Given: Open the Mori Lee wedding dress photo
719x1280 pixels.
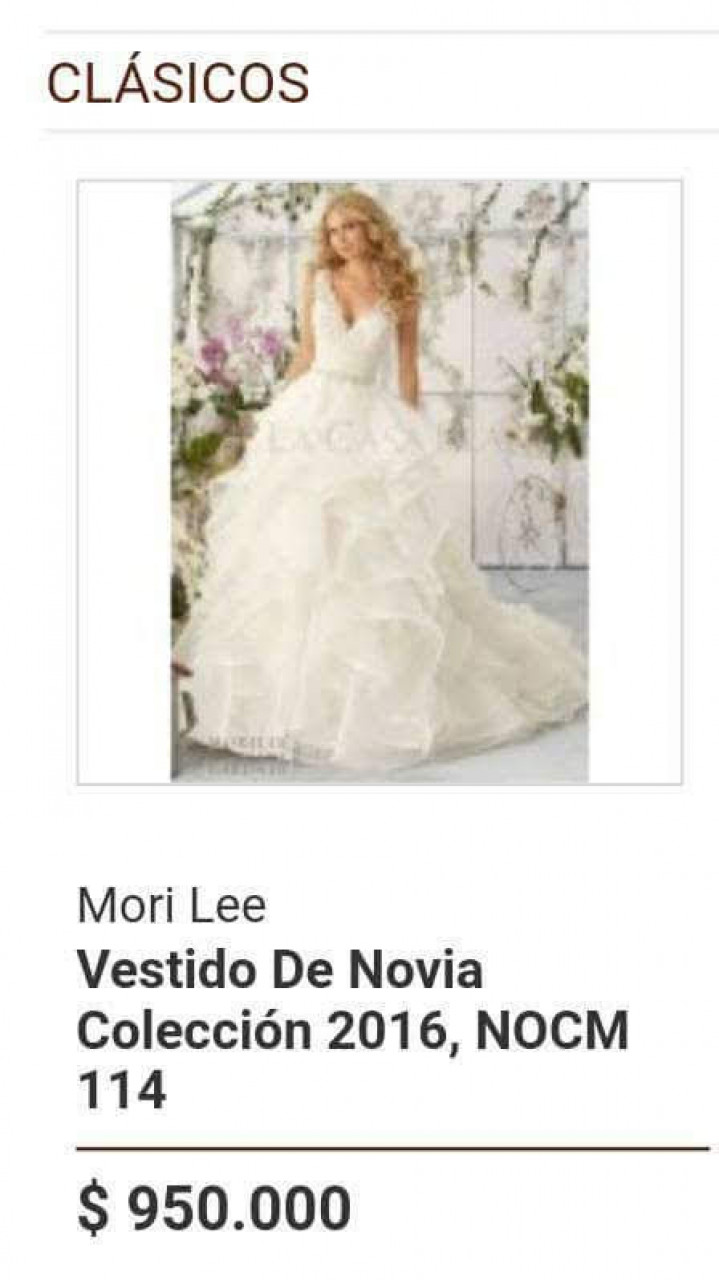Looking at the screenshot, I should [380, 482].
